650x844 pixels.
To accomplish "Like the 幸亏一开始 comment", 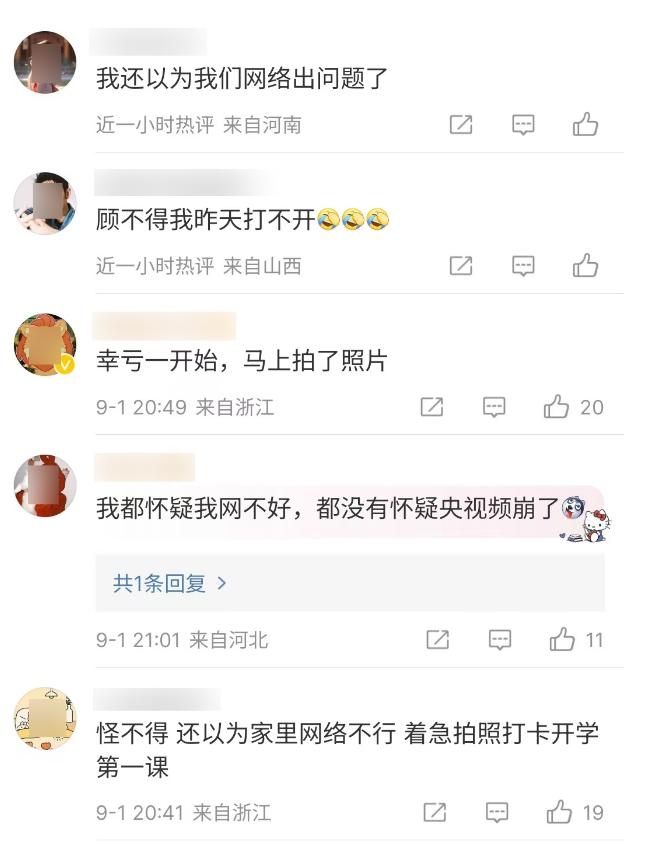I will tap(557, 407).
